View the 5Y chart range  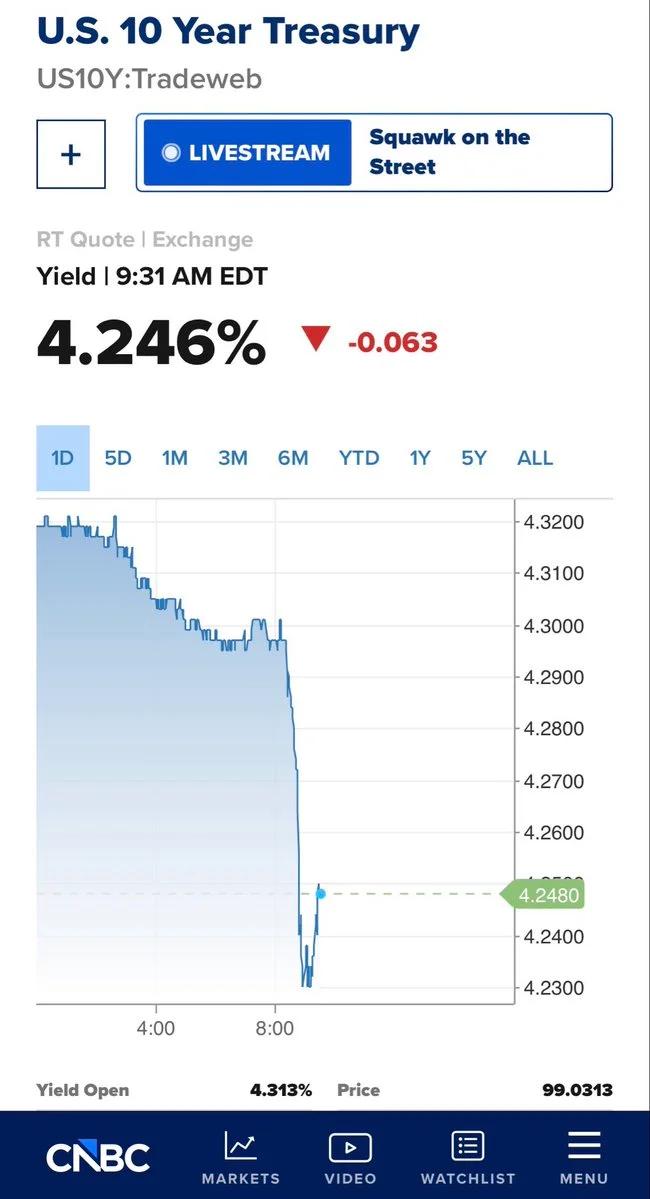pyautogui.click(x=474, y=458)
